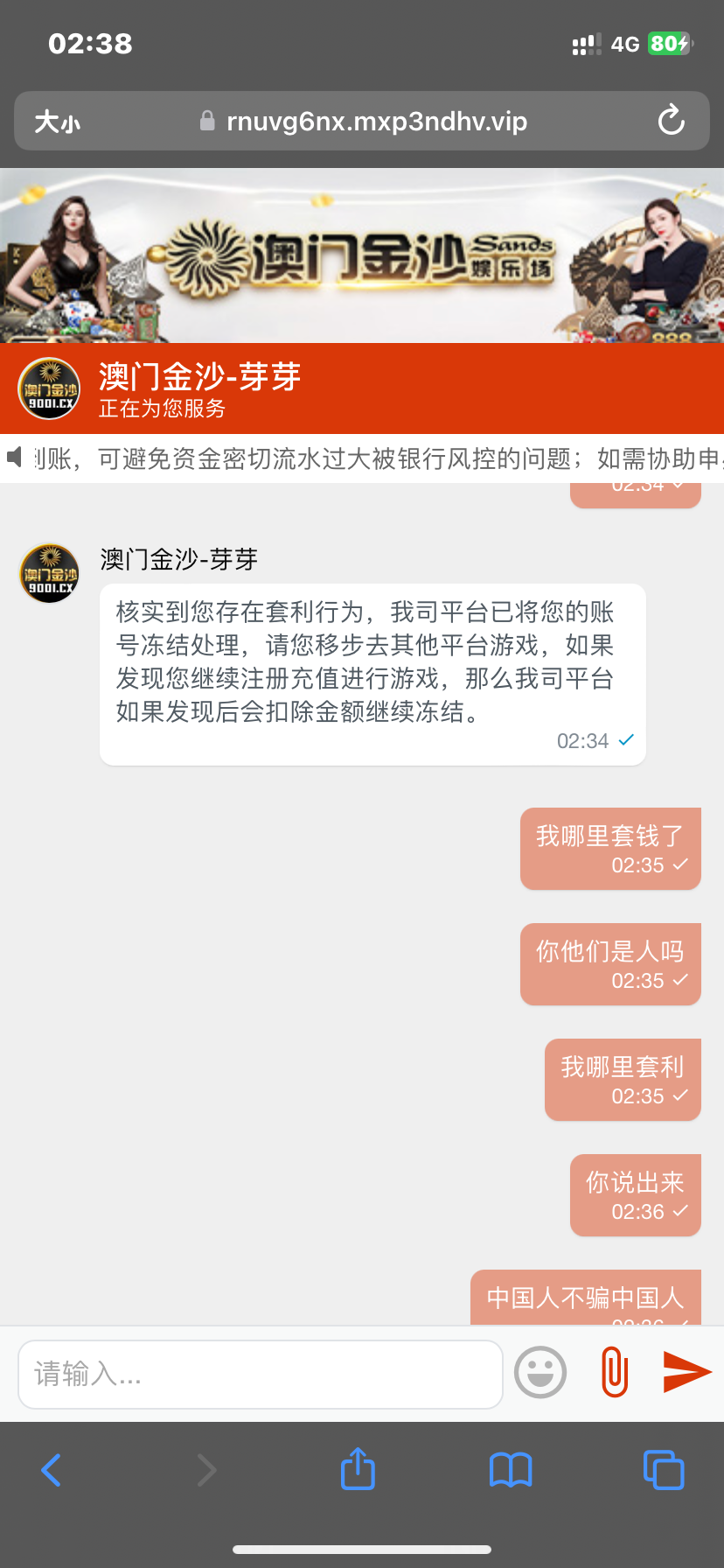724x1568 pixels.
Task: Open the Safari bookmarks
Action: [x=511, y=1470]
